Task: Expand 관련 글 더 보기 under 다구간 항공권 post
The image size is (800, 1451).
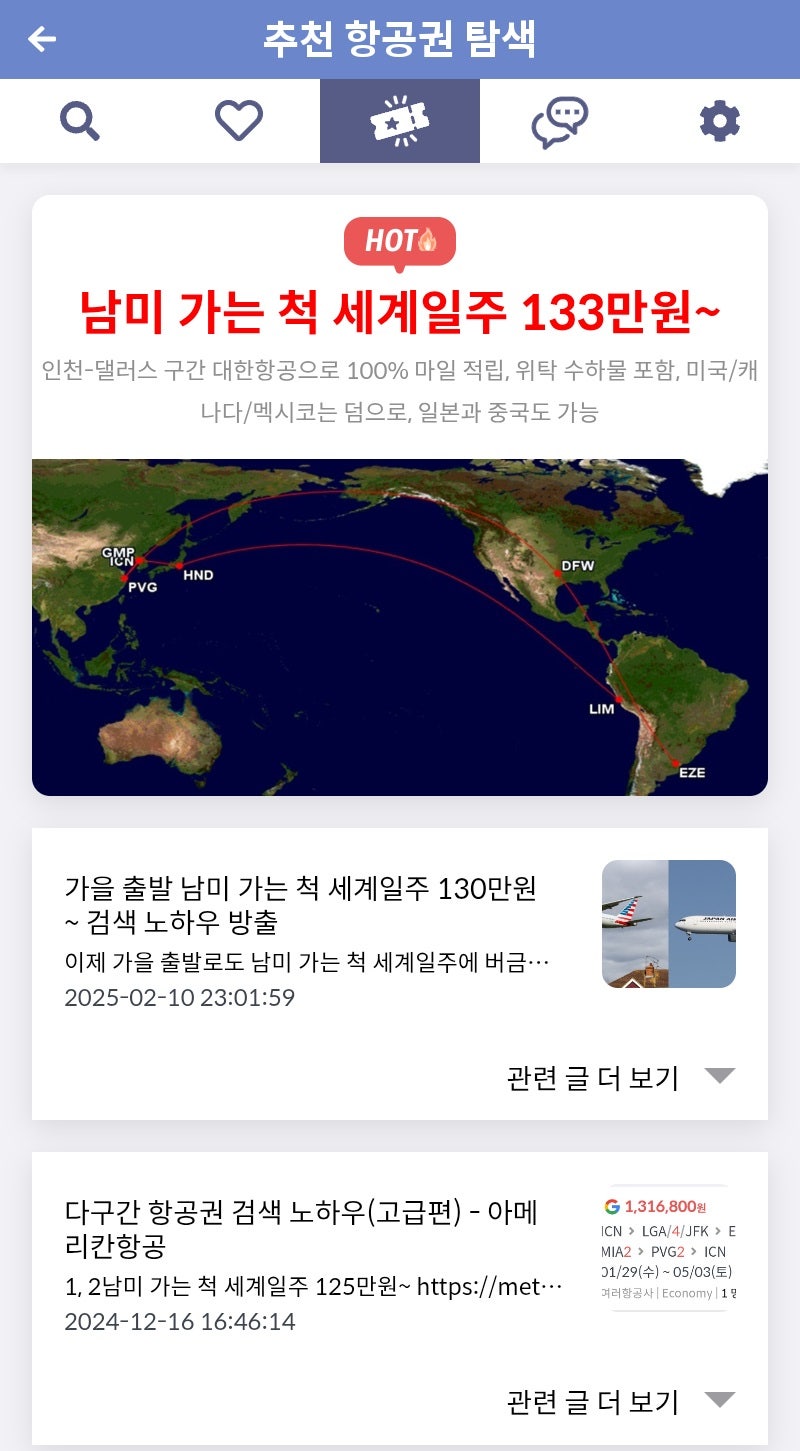Action: [621, 1402]
